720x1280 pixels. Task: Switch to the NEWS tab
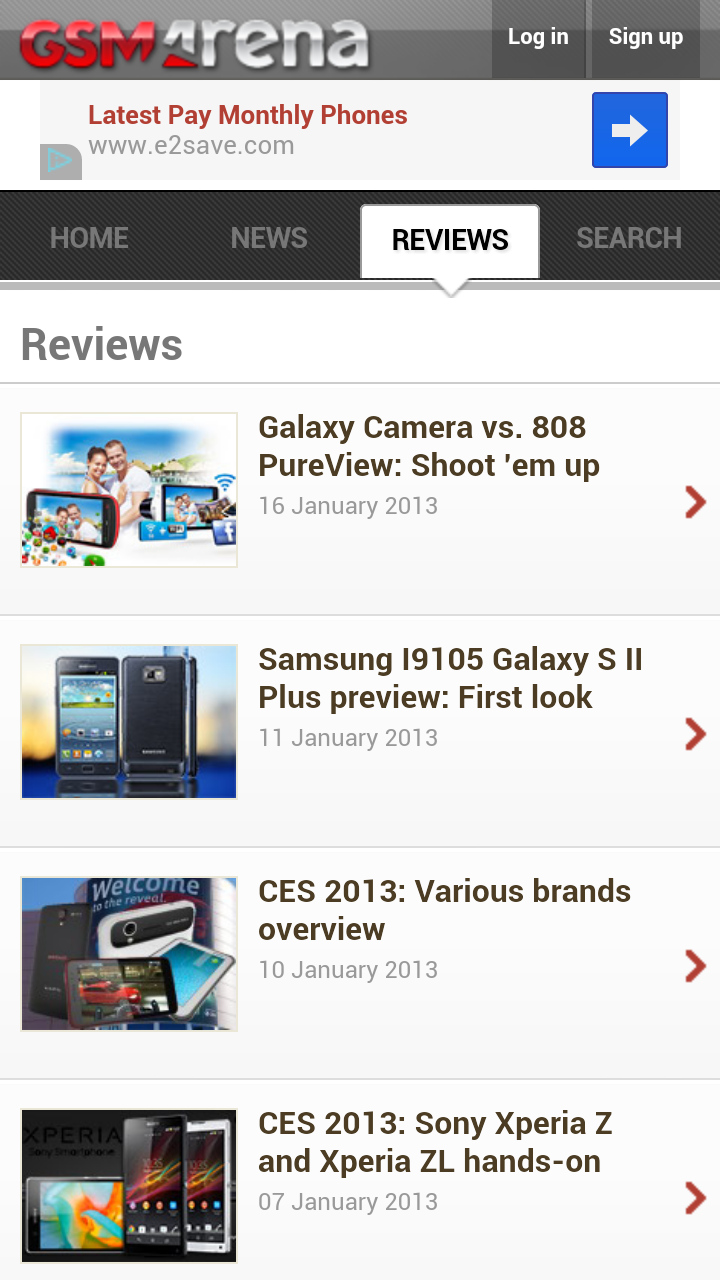tap(268, 237)
